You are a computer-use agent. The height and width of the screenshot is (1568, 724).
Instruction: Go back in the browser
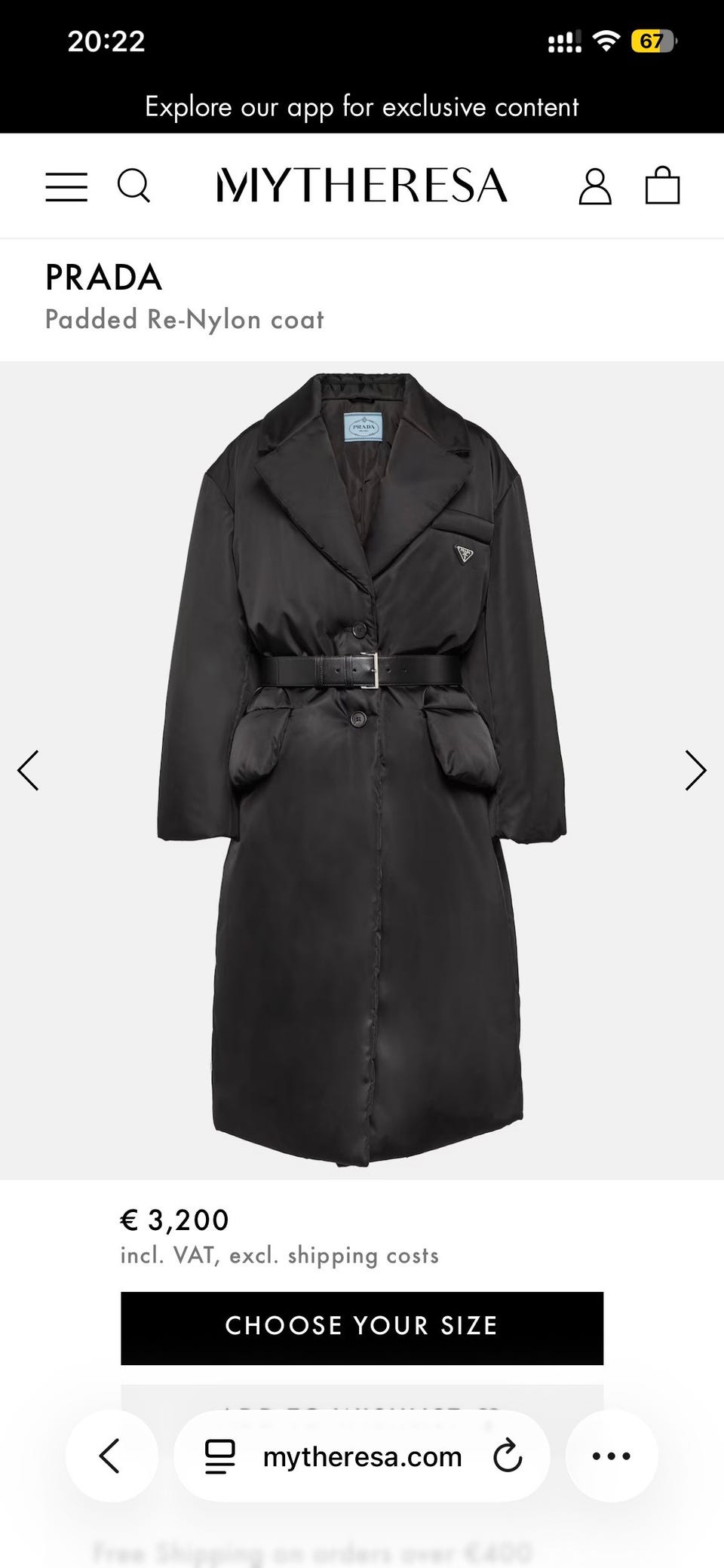tap(111, 1456)
